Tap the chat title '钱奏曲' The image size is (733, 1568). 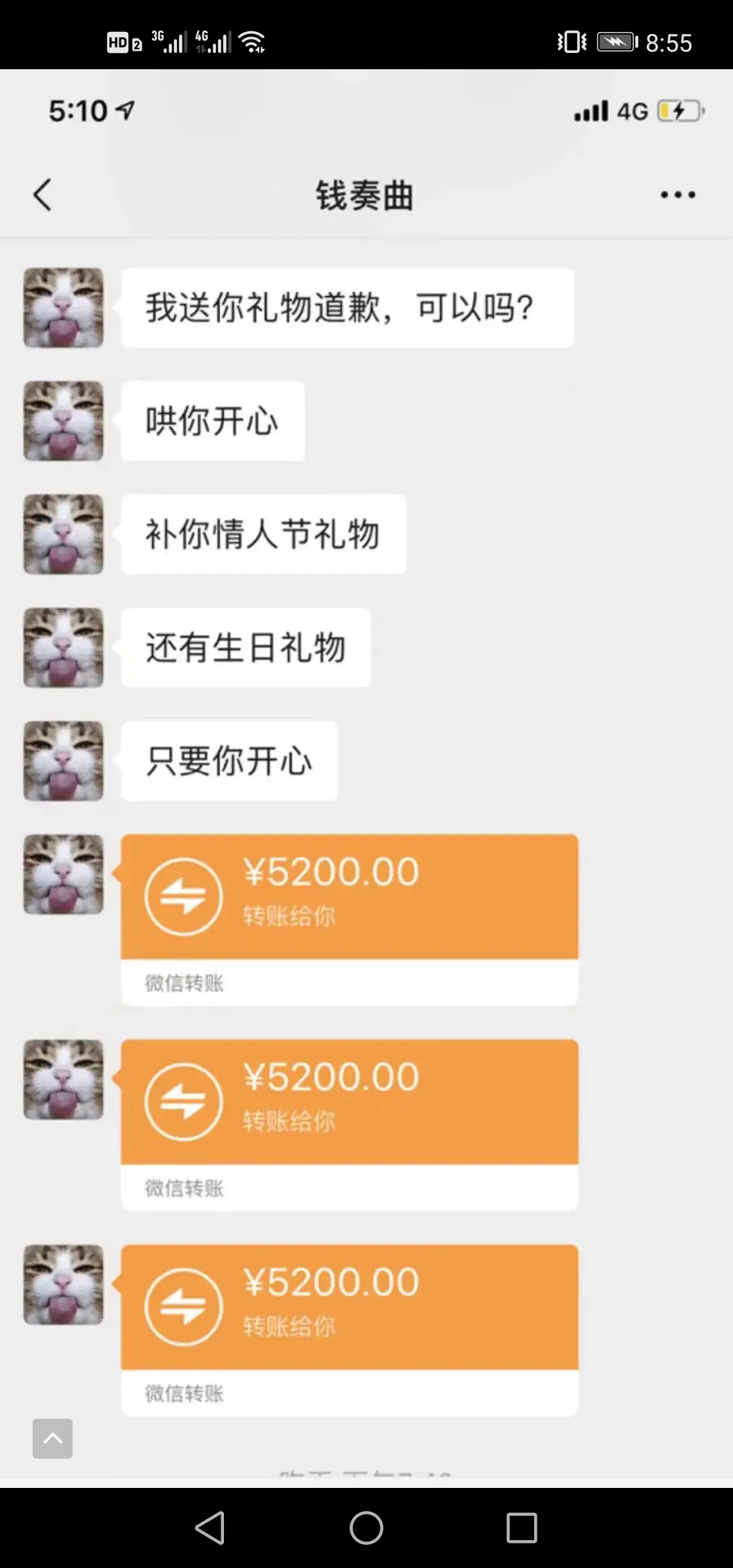pyautogui.click(x=365, y=194)
